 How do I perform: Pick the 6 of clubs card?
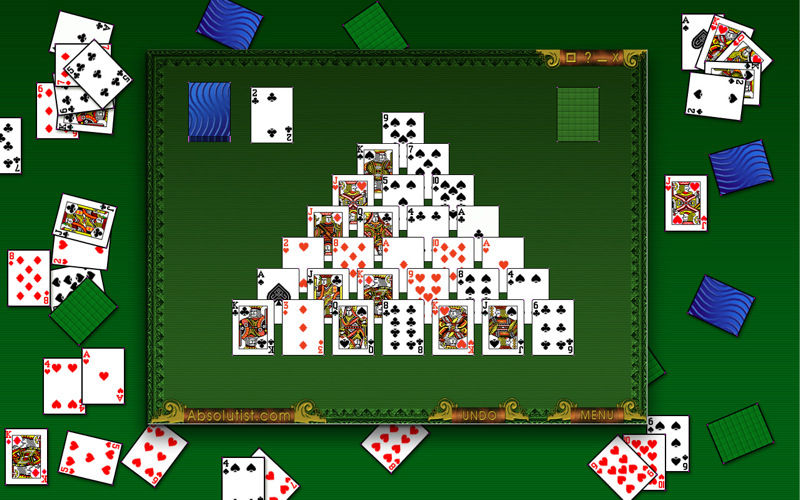(x=553, y=329)
